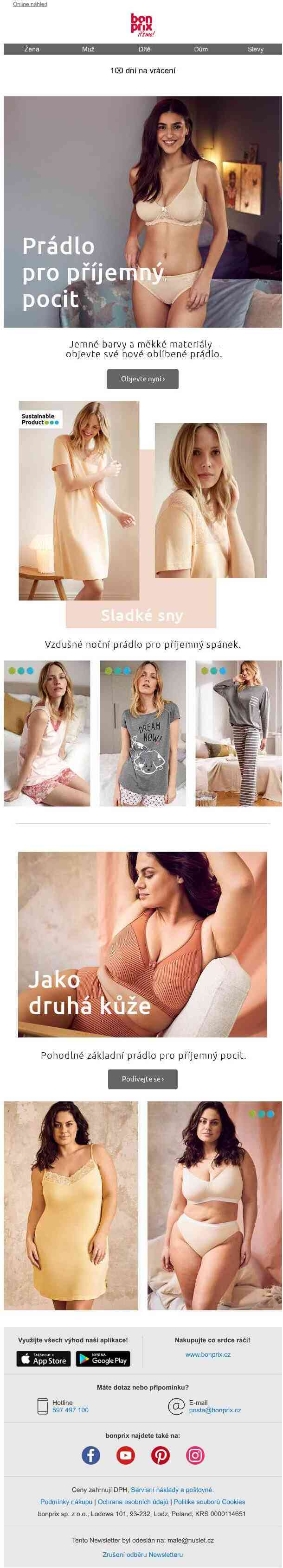Open bonprix Facebook page
Screen dimensions: 283x1568
click(x=91, y=1455)
